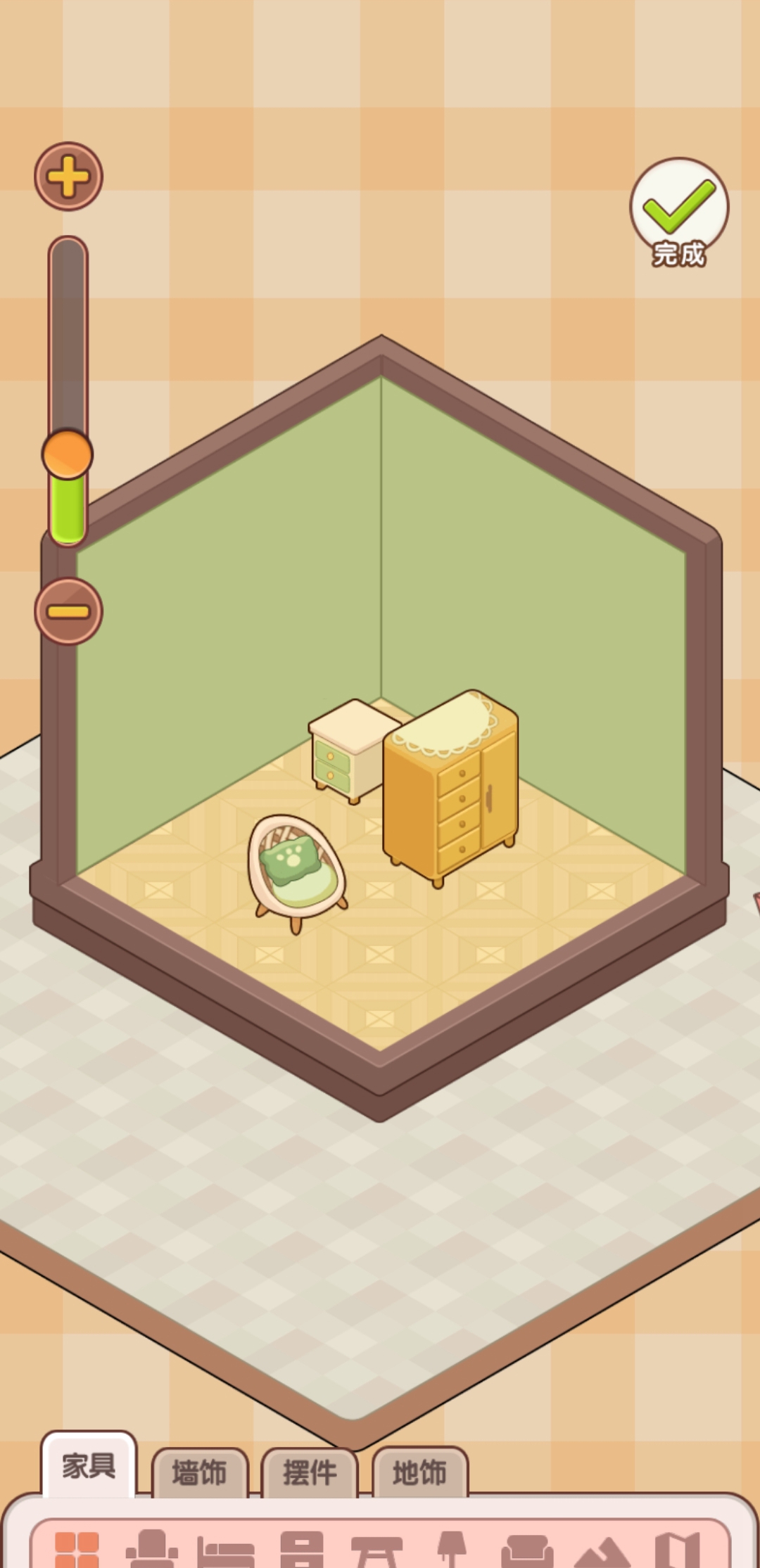Zoom in with the plus button

[69, 177]
